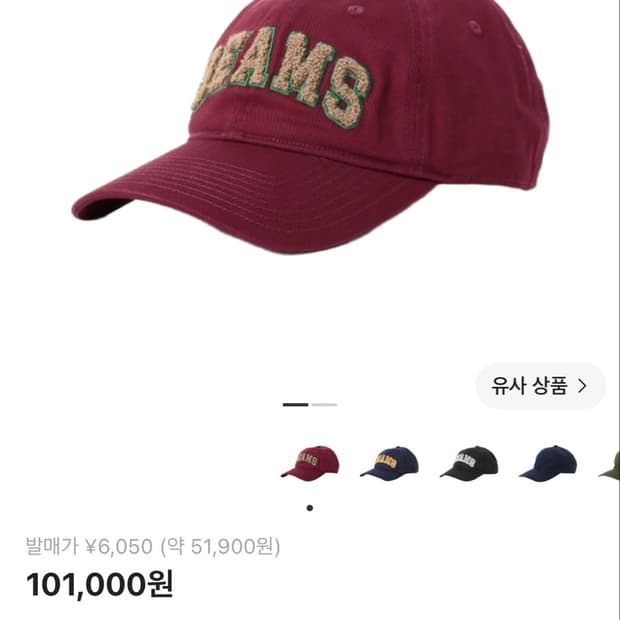Select the plain navy cap thumbnail
The image size is (620, 620).
pyautogui.click(x=548, y=463)
